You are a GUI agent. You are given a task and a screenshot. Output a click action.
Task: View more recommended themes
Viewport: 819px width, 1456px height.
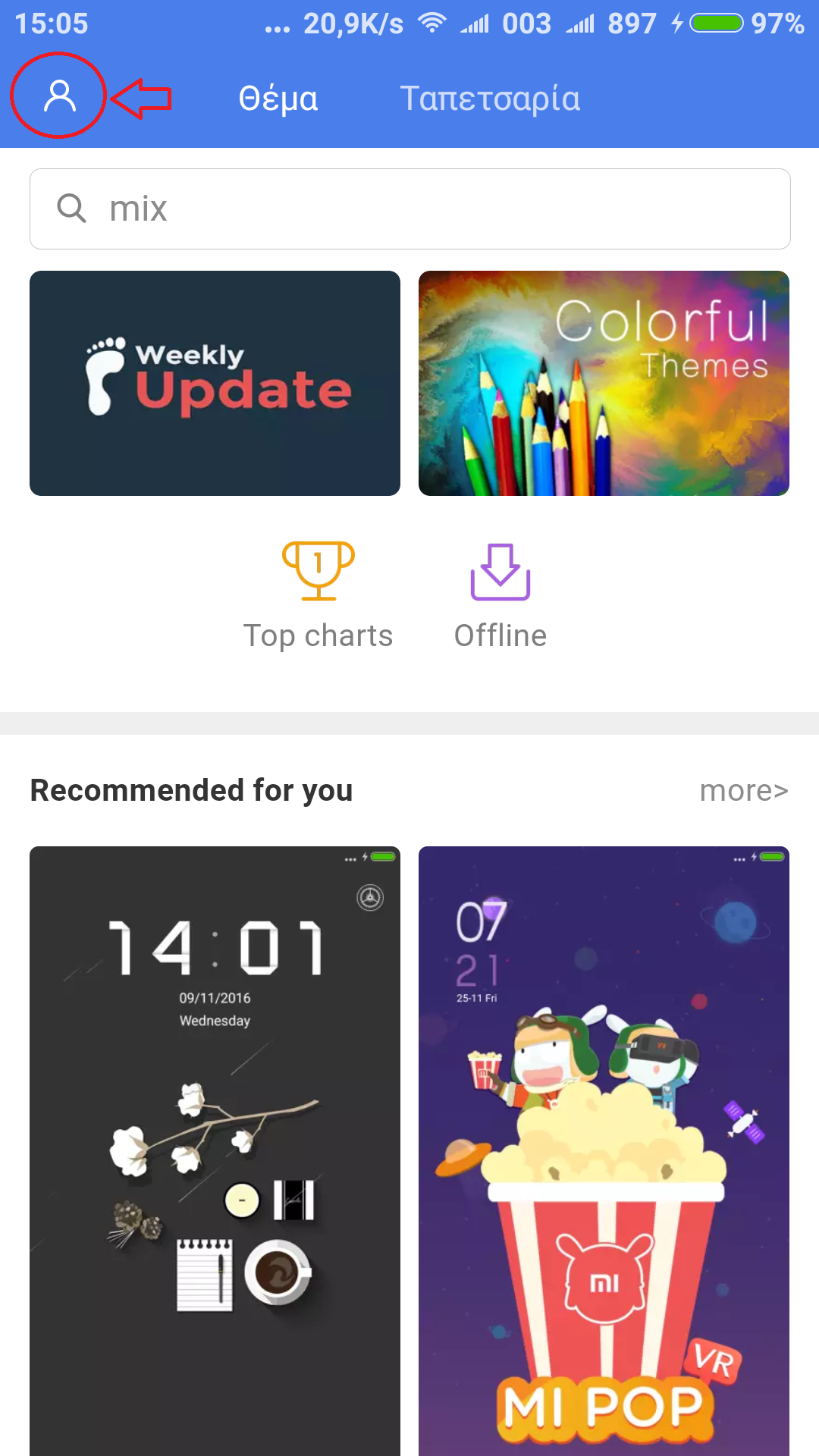pos(743,790)
